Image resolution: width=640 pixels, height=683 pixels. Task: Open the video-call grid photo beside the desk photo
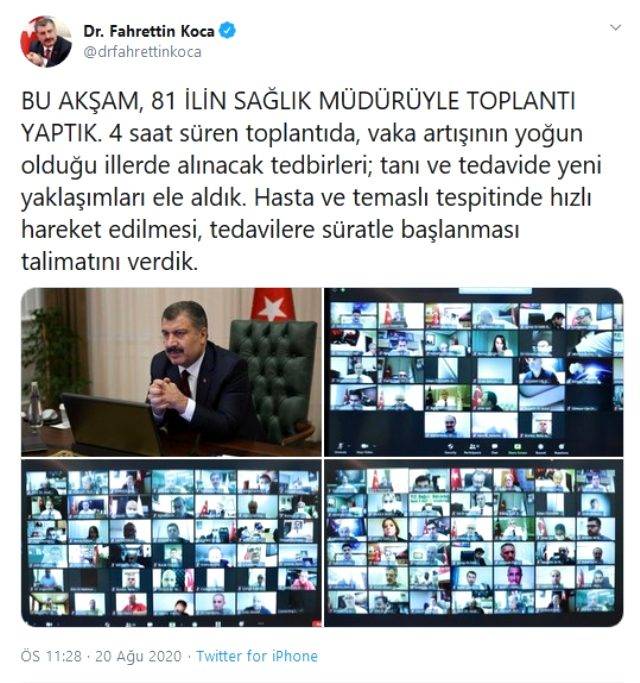point(473,371)
